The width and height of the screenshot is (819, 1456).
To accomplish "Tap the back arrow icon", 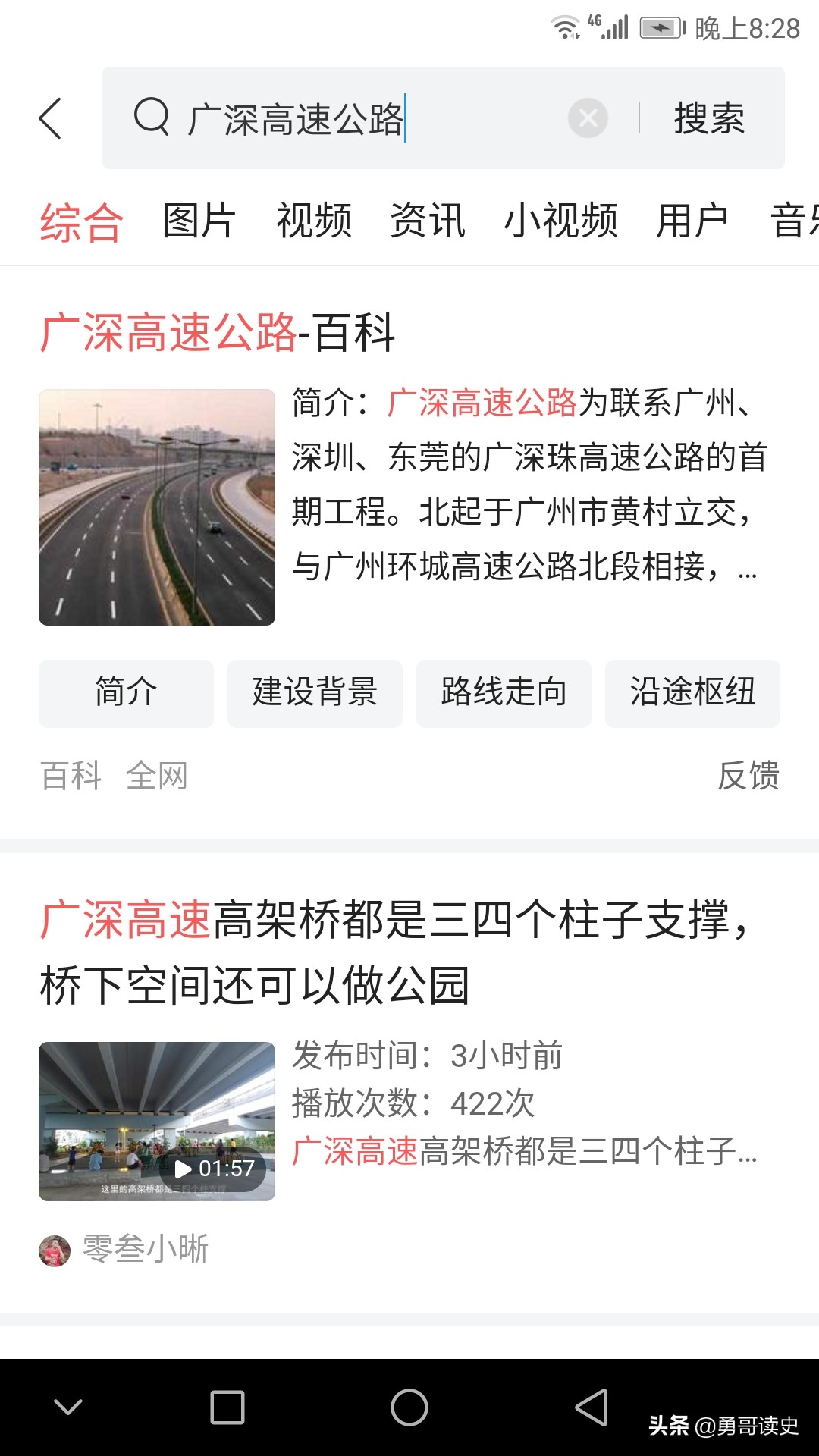I will click(50, 118).
